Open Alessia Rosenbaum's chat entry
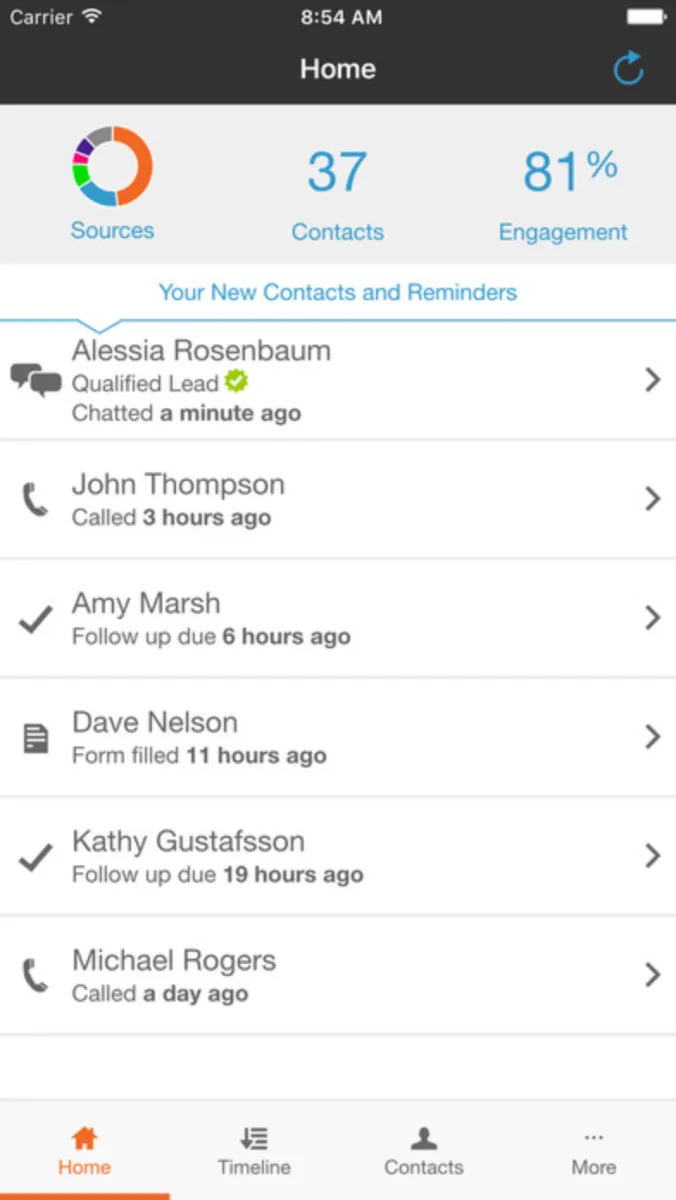Image resolution: width=676 pixels, height=1200 pixels. pos(338,380)
